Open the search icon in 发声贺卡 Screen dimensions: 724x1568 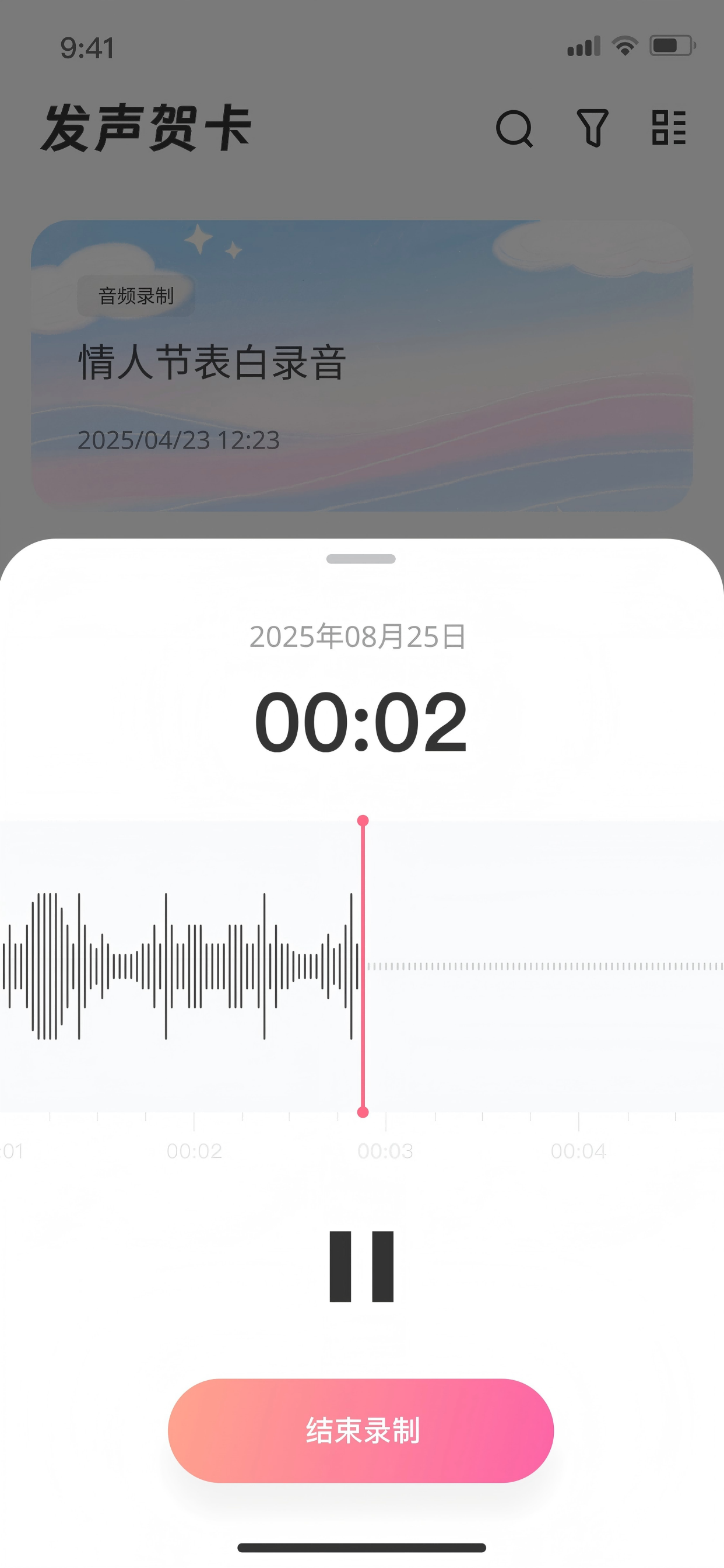(514, 129)
